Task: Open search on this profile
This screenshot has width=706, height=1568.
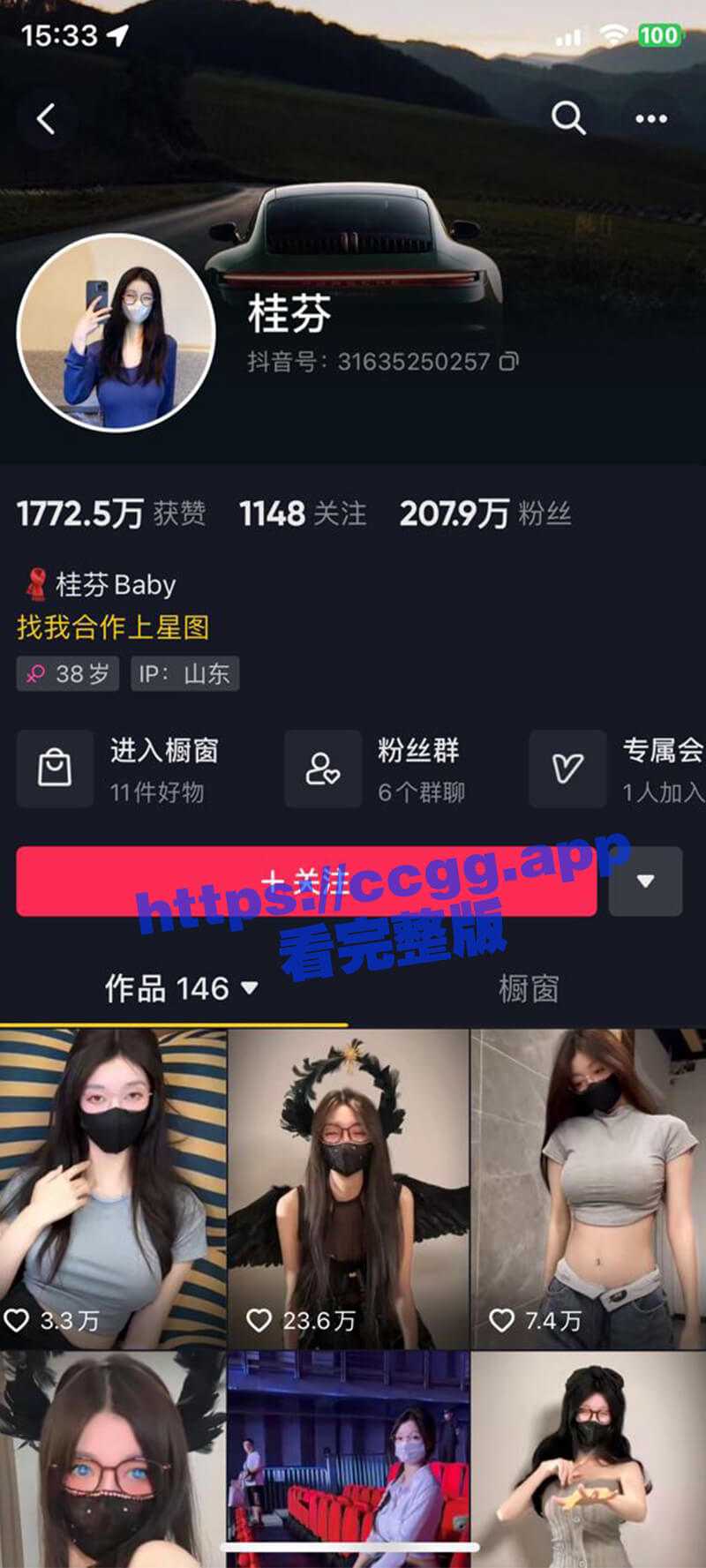Action: point(567,117)
